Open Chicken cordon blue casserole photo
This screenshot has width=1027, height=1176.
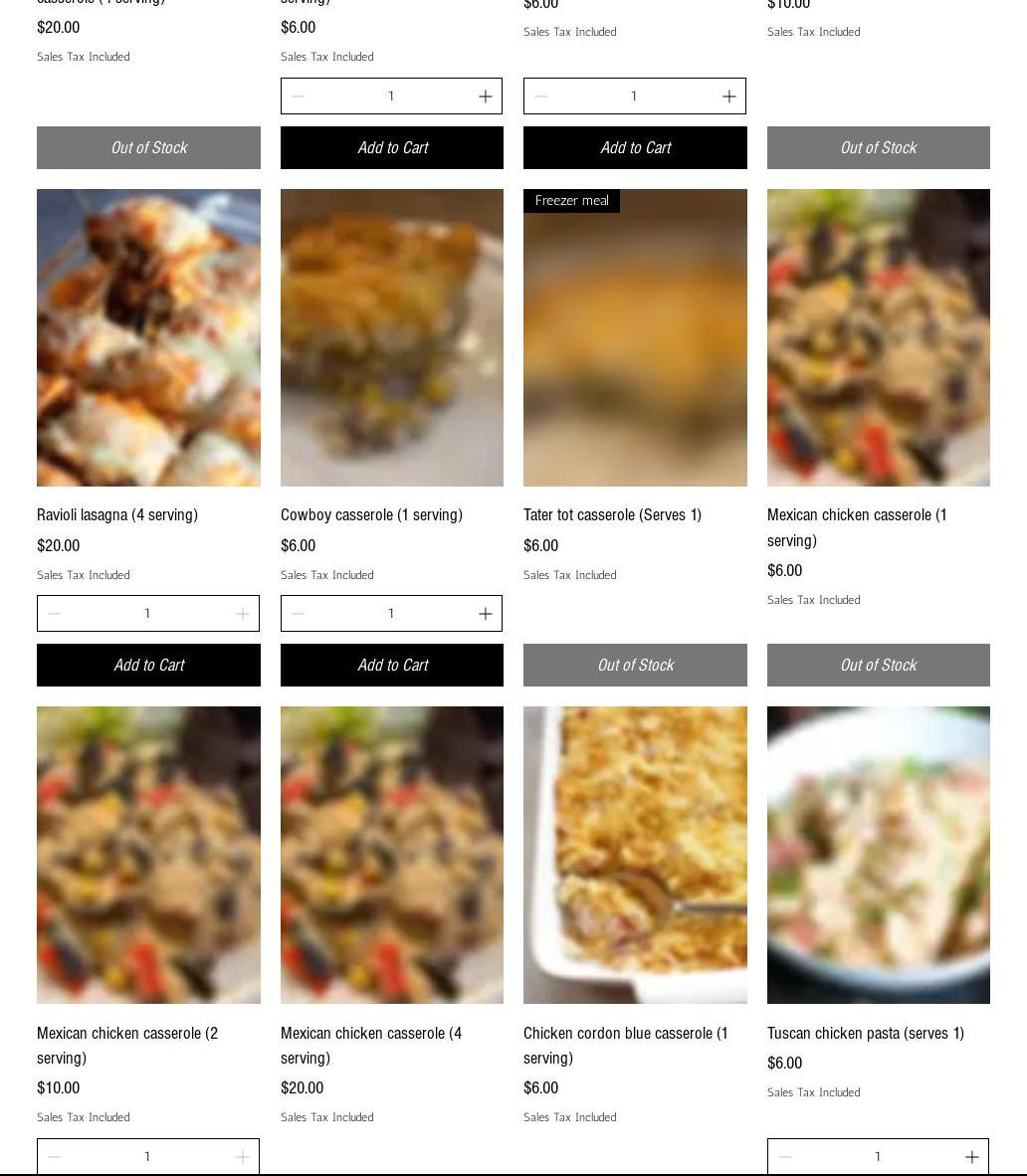[635, 855]
